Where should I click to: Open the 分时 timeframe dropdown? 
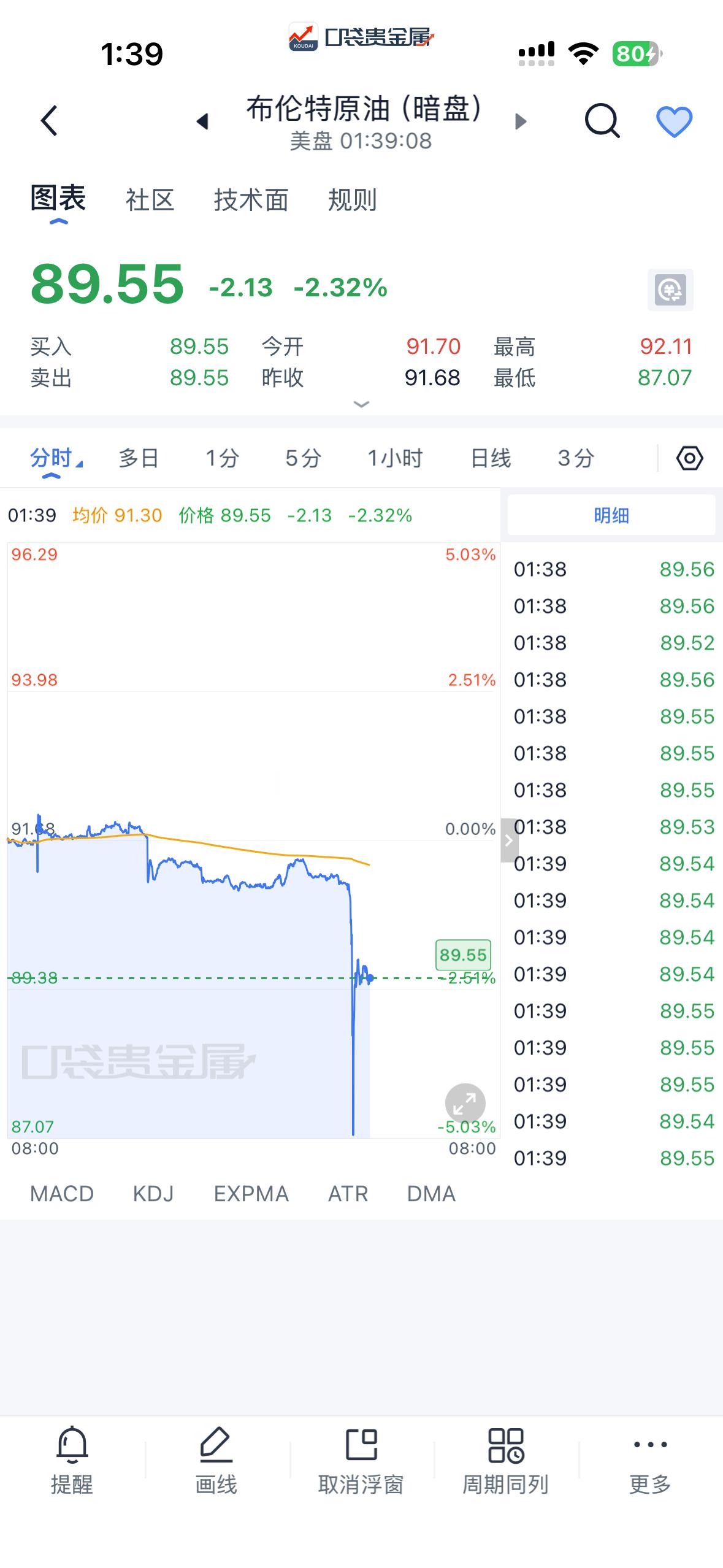tap(55, 457)
